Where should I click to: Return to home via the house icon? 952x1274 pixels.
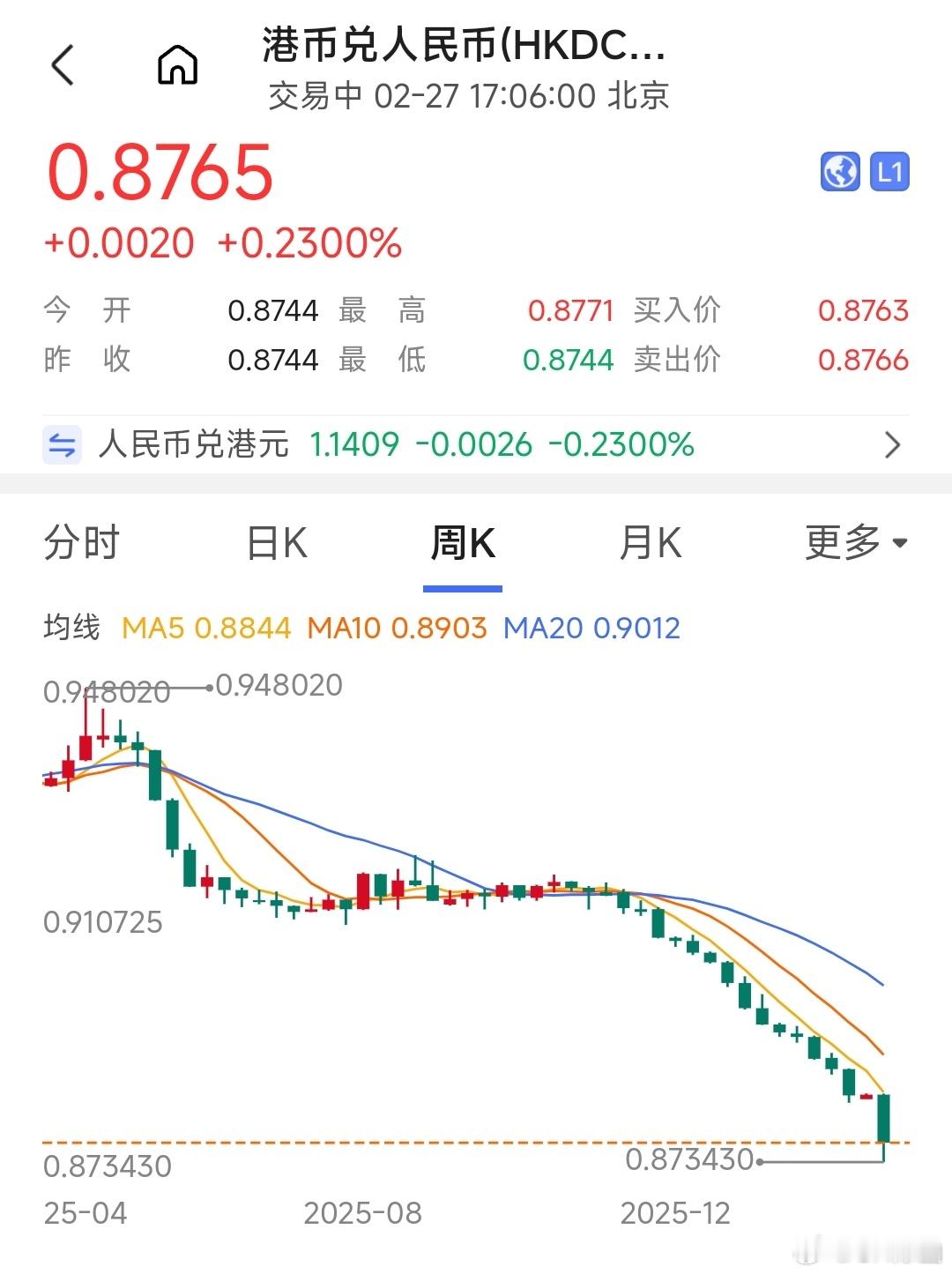(x=178, y=64)
